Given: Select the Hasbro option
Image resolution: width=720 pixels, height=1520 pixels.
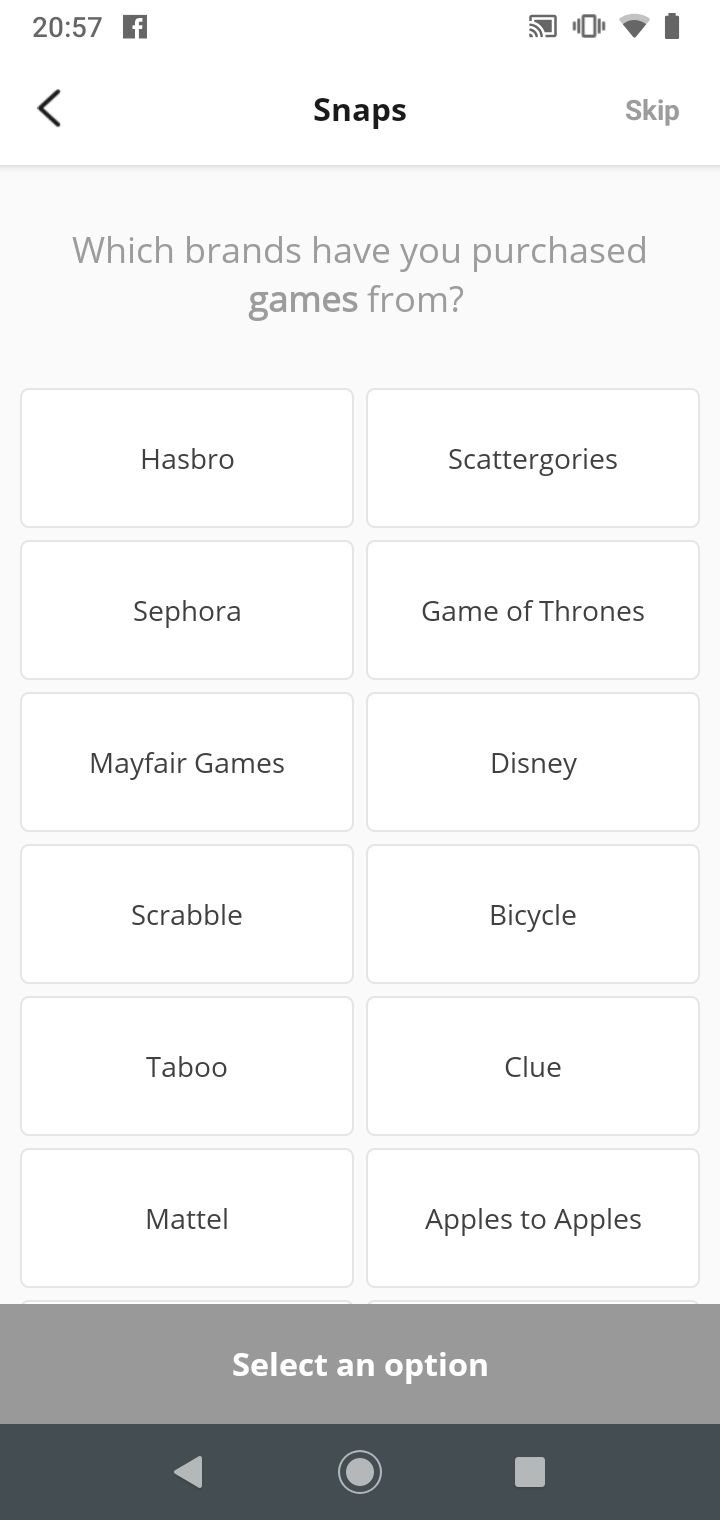Looking at the screenshot, I should tap(187, 458).
